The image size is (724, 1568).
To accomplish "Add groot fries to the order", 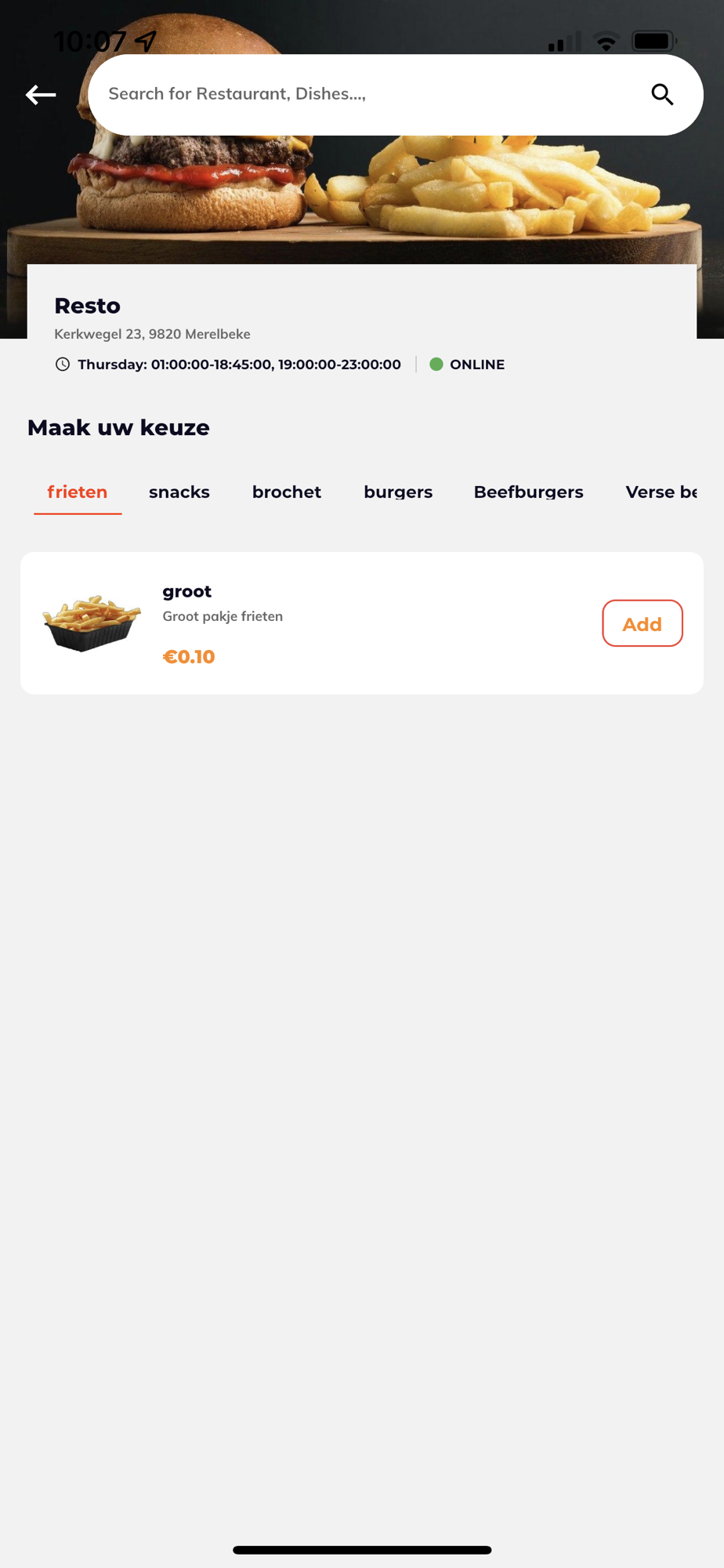I will 642,624.
